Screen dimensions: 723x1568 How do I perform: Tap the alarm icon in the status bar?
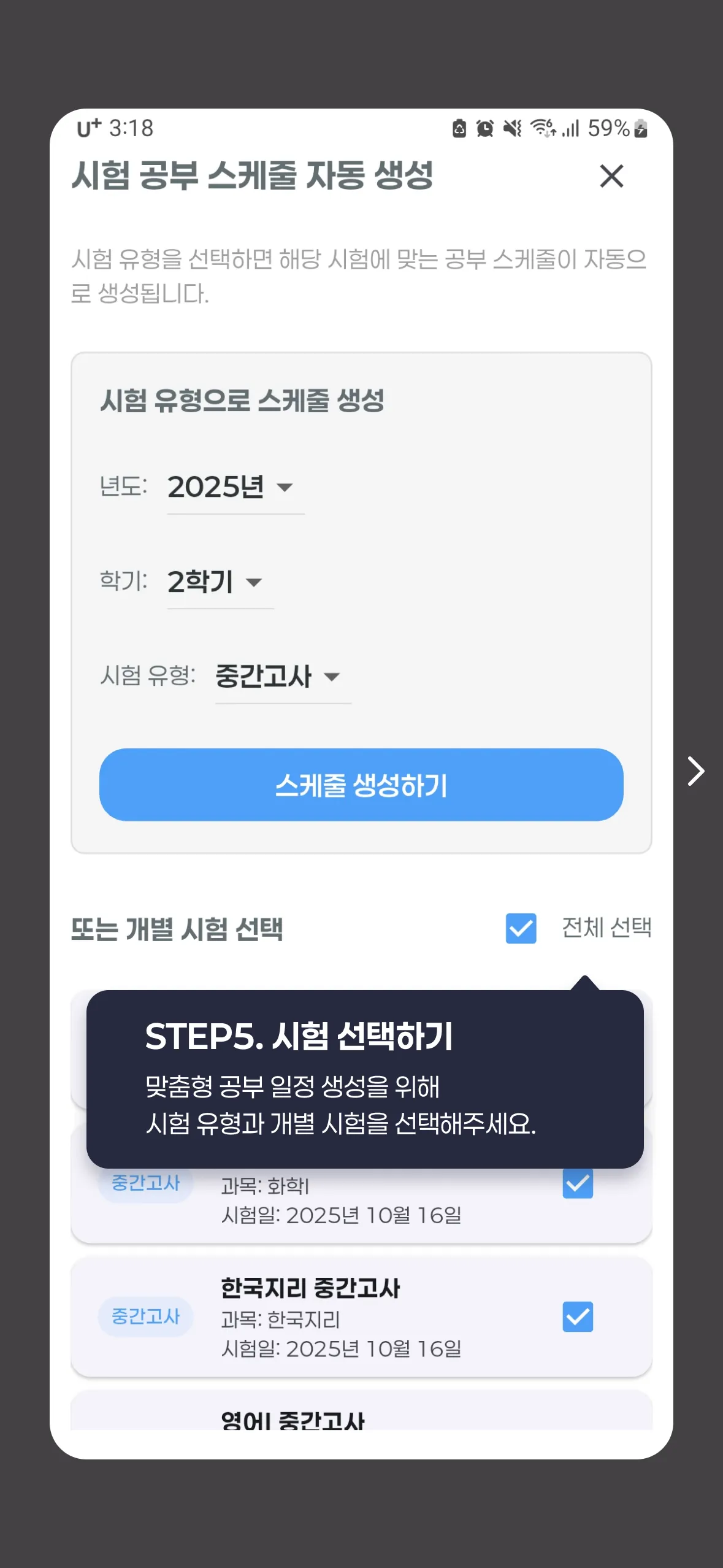(484, 128)
